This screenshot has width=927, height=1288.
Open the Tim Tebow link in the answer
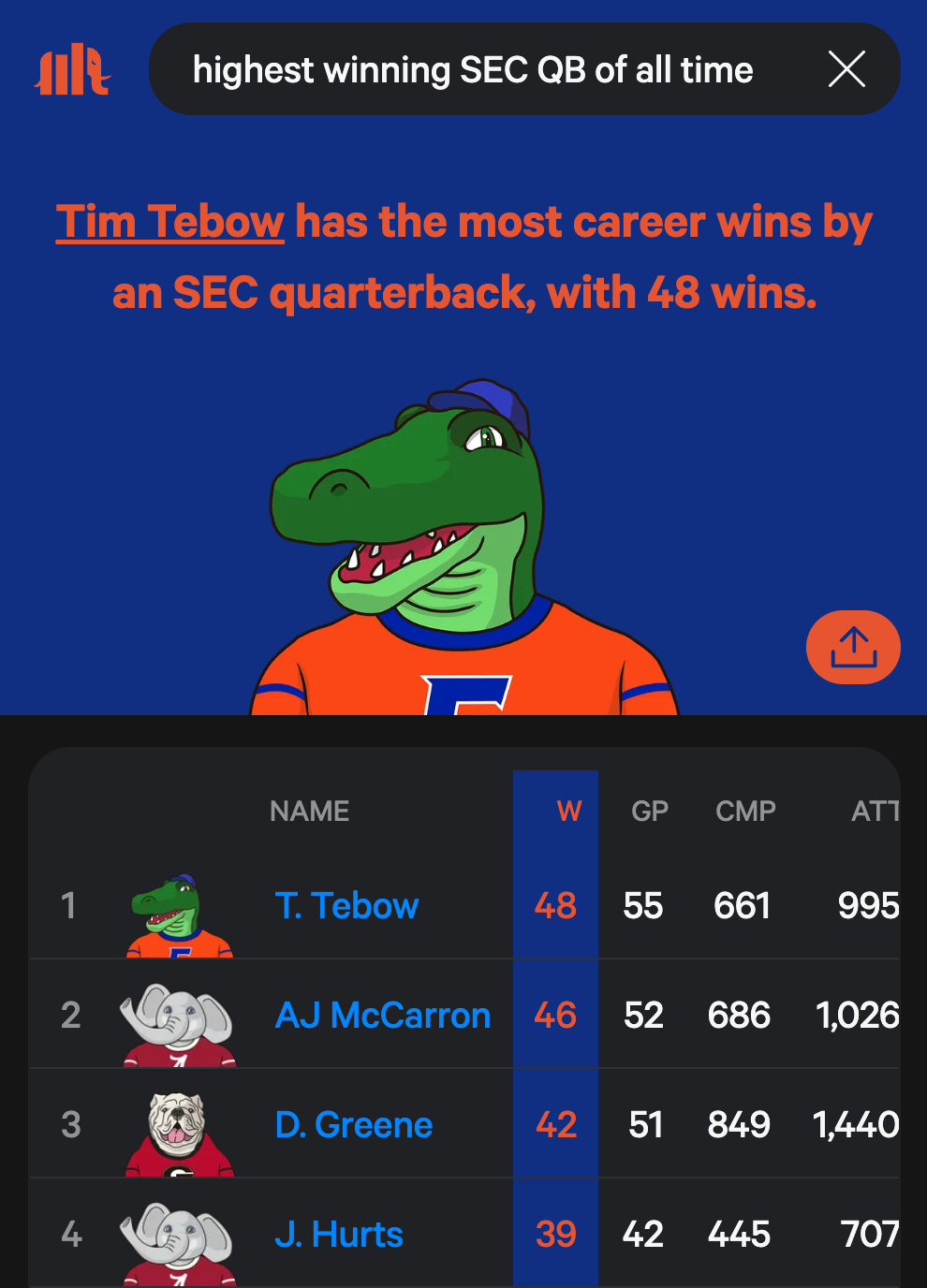point(169,223)
